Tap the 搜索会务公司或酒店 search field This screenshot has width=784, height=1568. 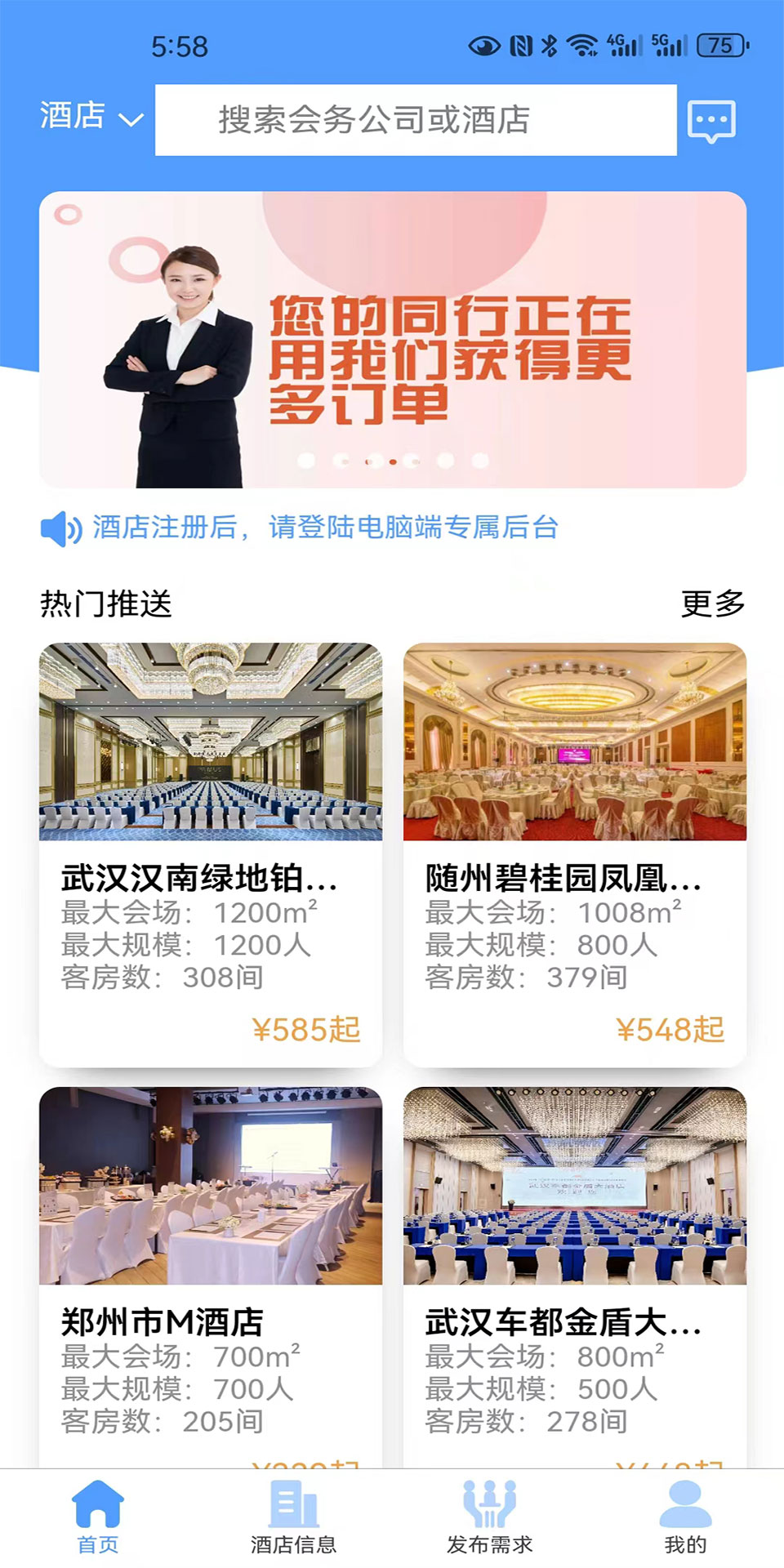415,120
